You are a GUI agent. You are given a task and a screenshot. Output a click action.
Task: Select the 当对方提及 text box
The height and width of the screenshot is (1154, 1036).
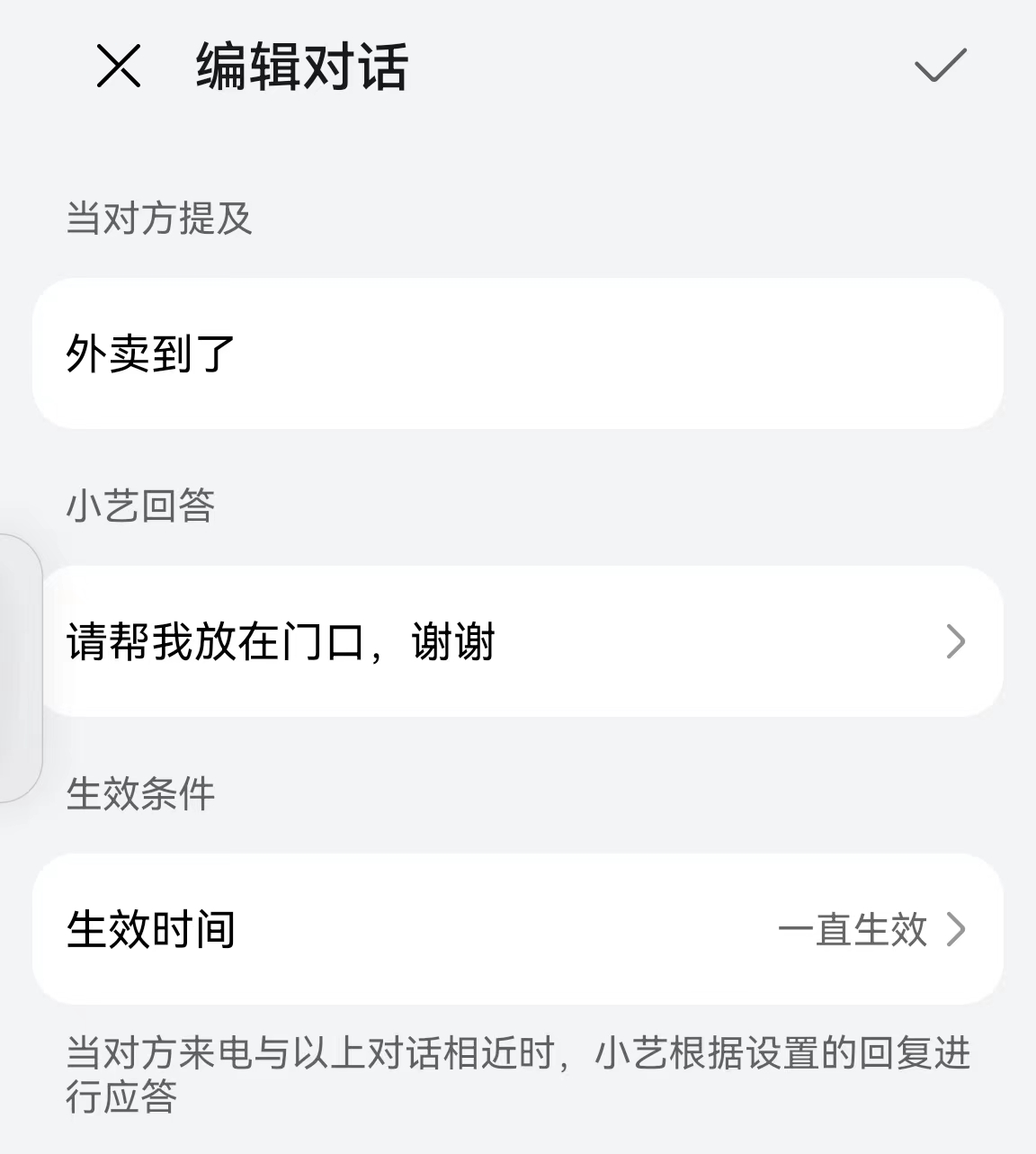518,353
